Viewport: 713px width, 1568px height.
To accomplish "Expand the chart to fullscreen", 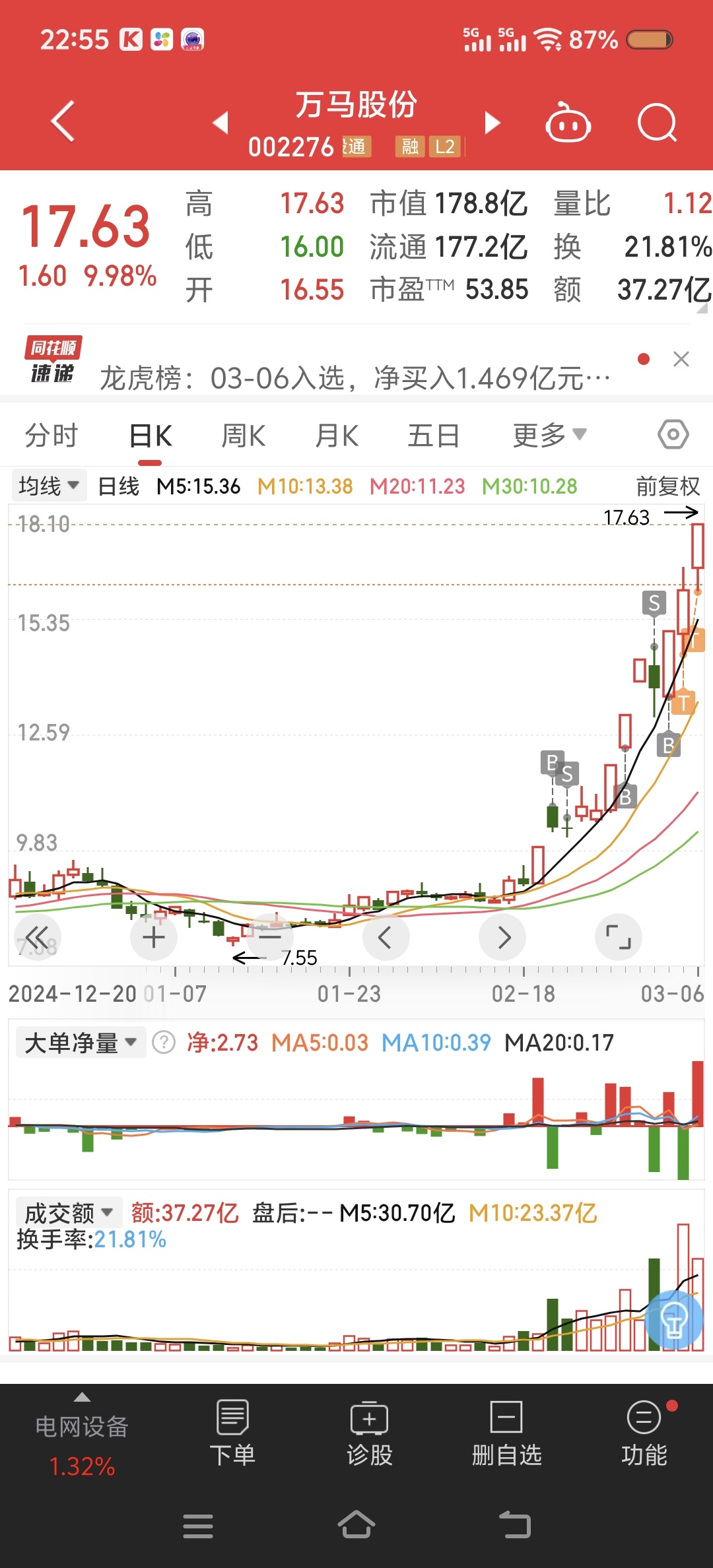I will [x=618, y=937].
